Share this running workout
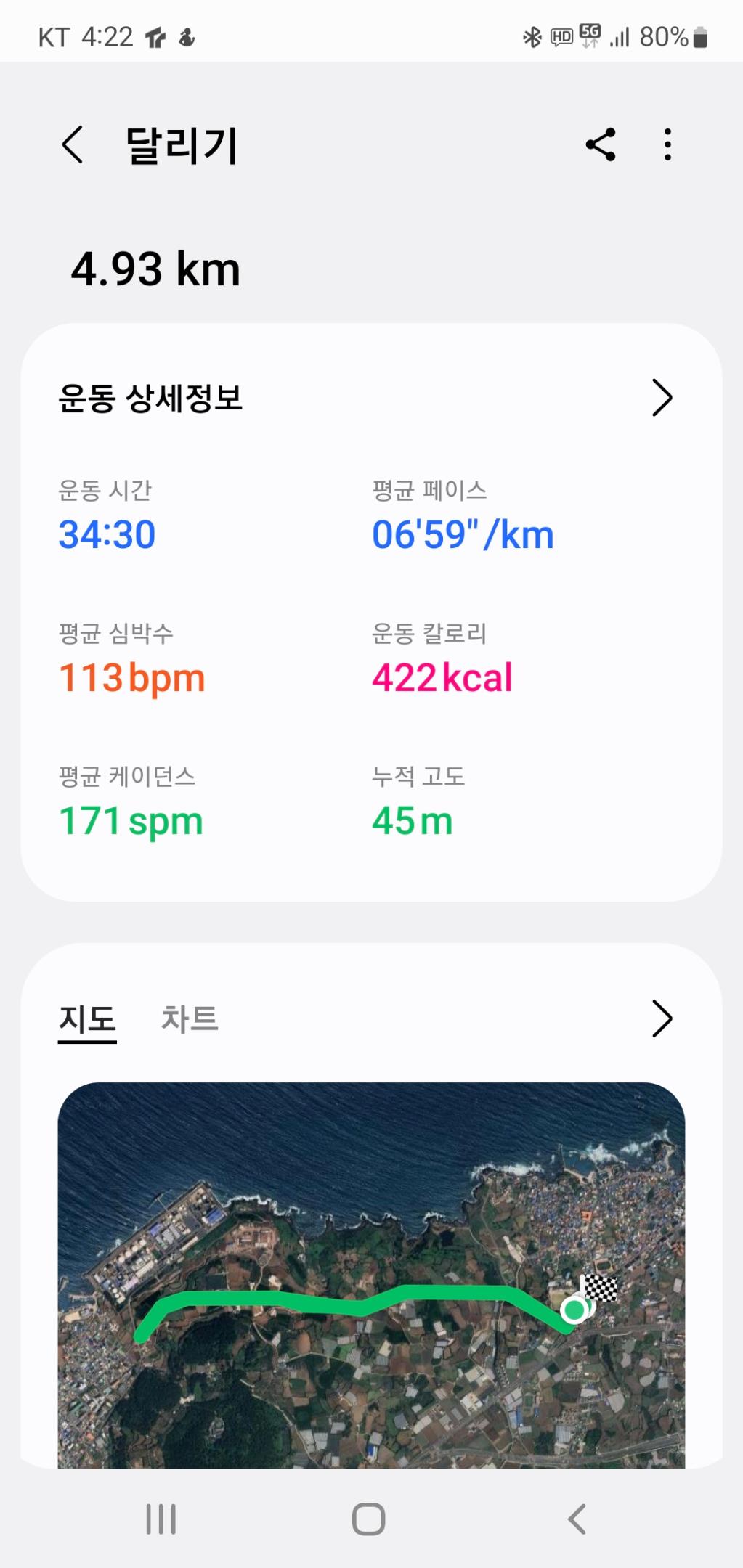This screenshot has width=743, height=1568. pos(601,144)
